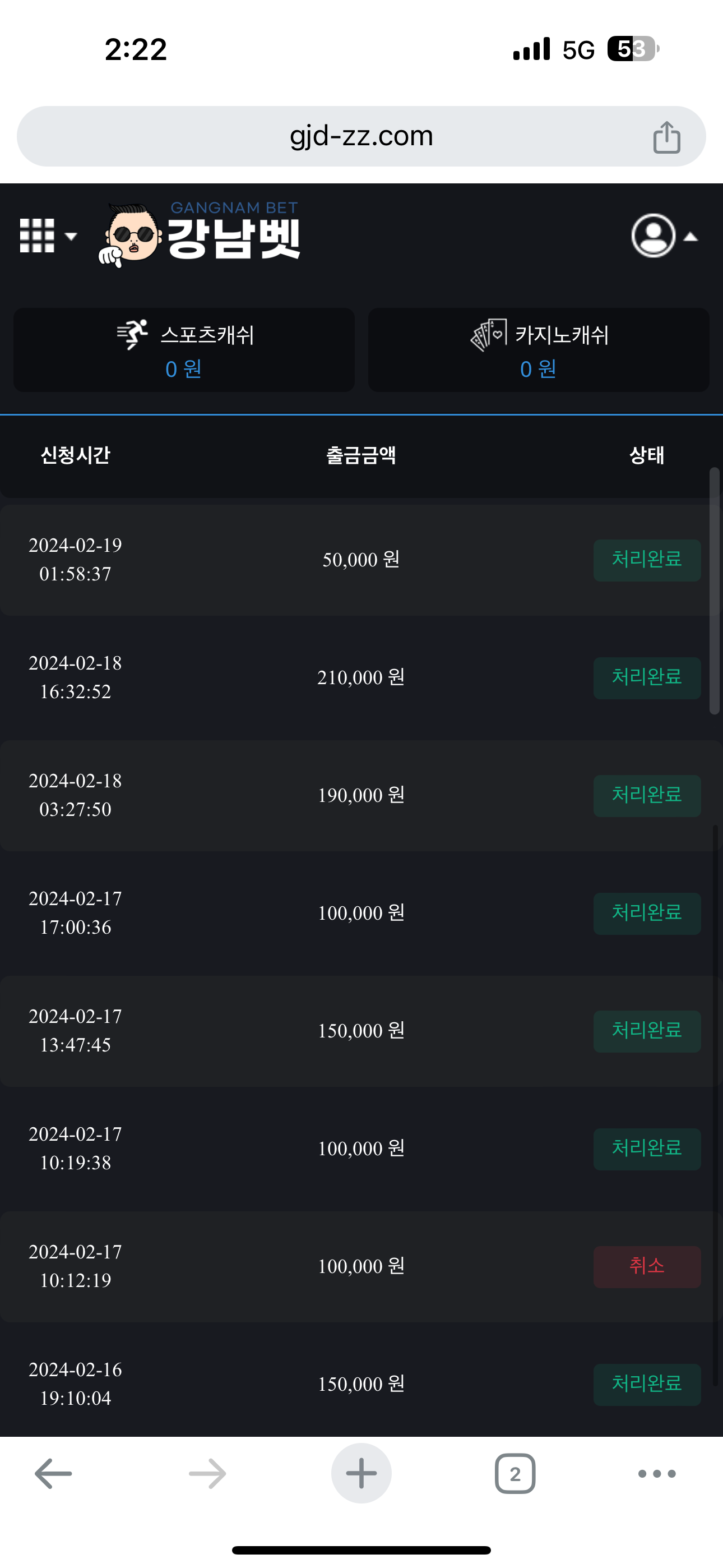Open a new browser tab

click(x=361, y=1474)
